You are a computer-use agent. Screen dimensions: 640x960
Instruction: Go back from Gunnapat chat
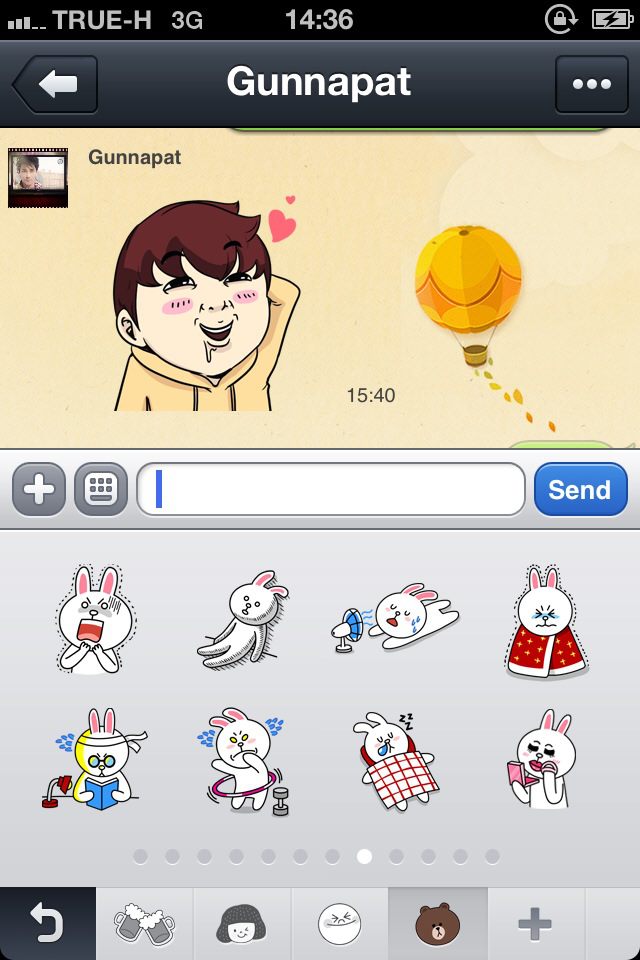(x=56, y=84)
